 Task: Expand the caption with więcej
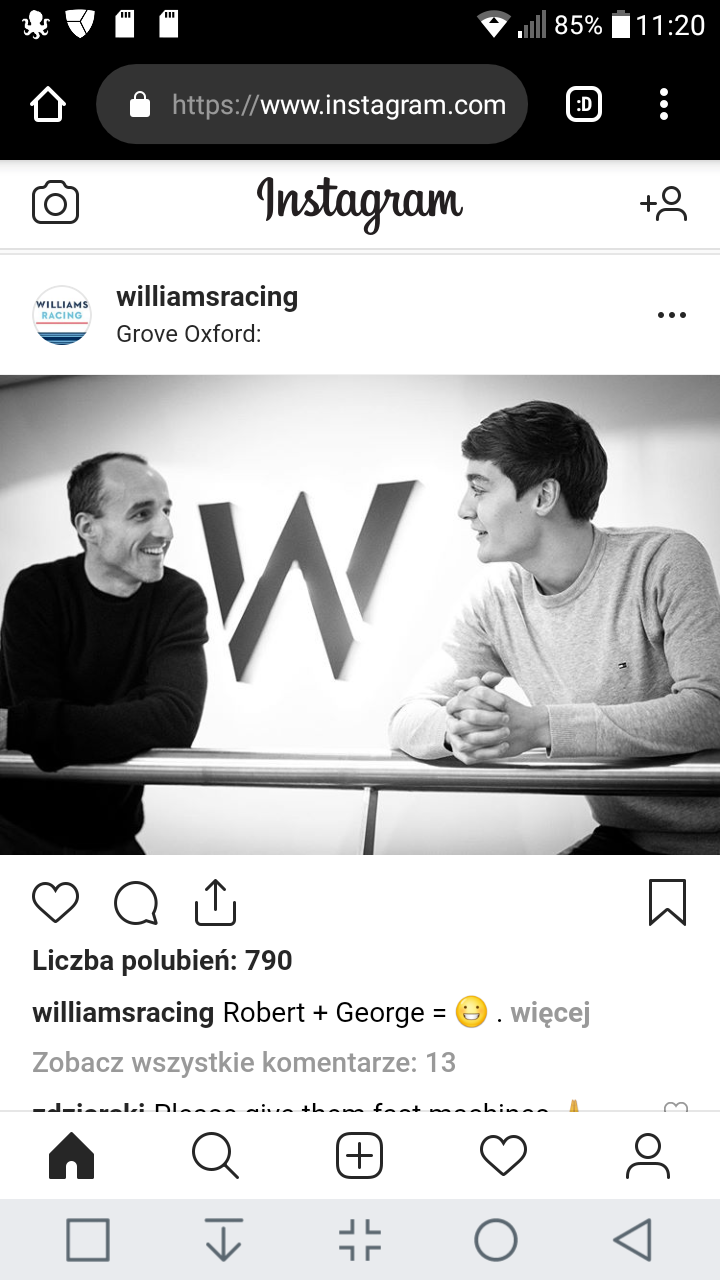(x=550, y=1013)
